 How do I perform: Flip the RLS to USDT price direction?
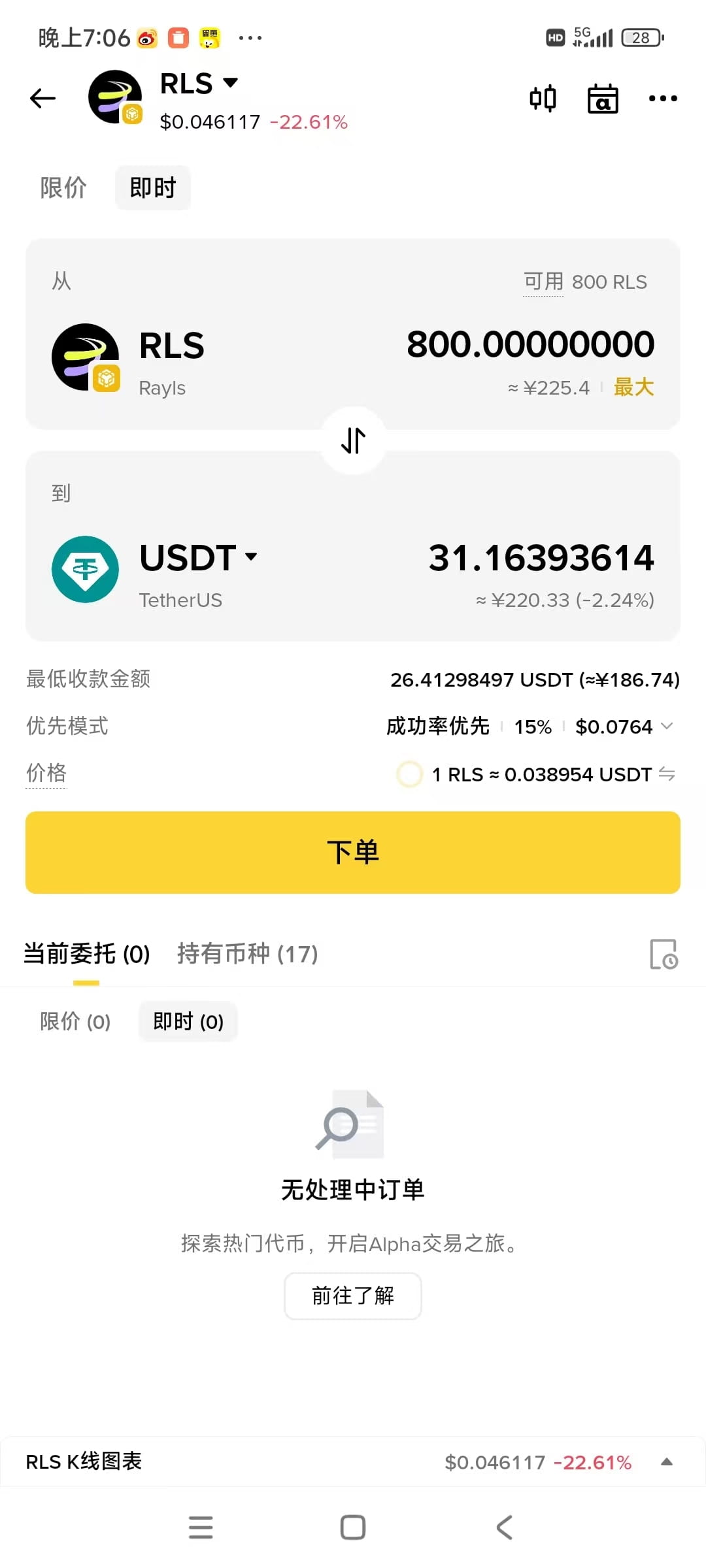(x=667, y=774)
